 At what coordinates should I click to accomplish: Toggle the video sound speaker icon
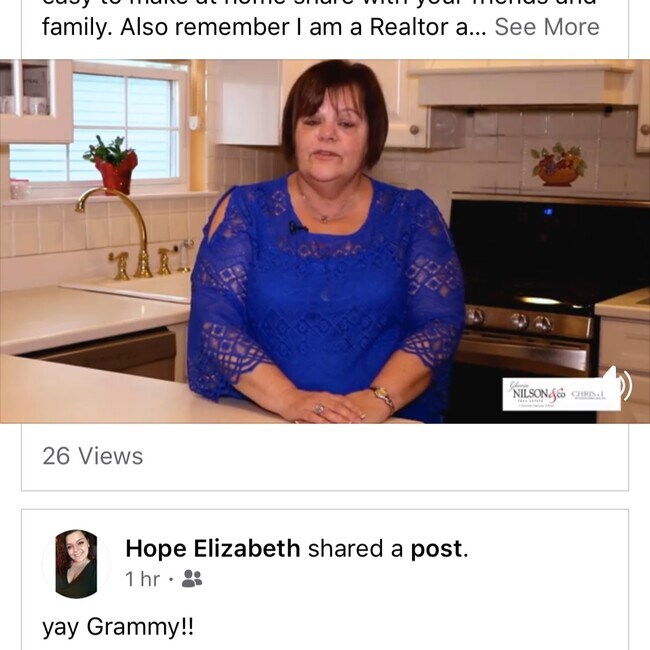(x=618, y=385)
